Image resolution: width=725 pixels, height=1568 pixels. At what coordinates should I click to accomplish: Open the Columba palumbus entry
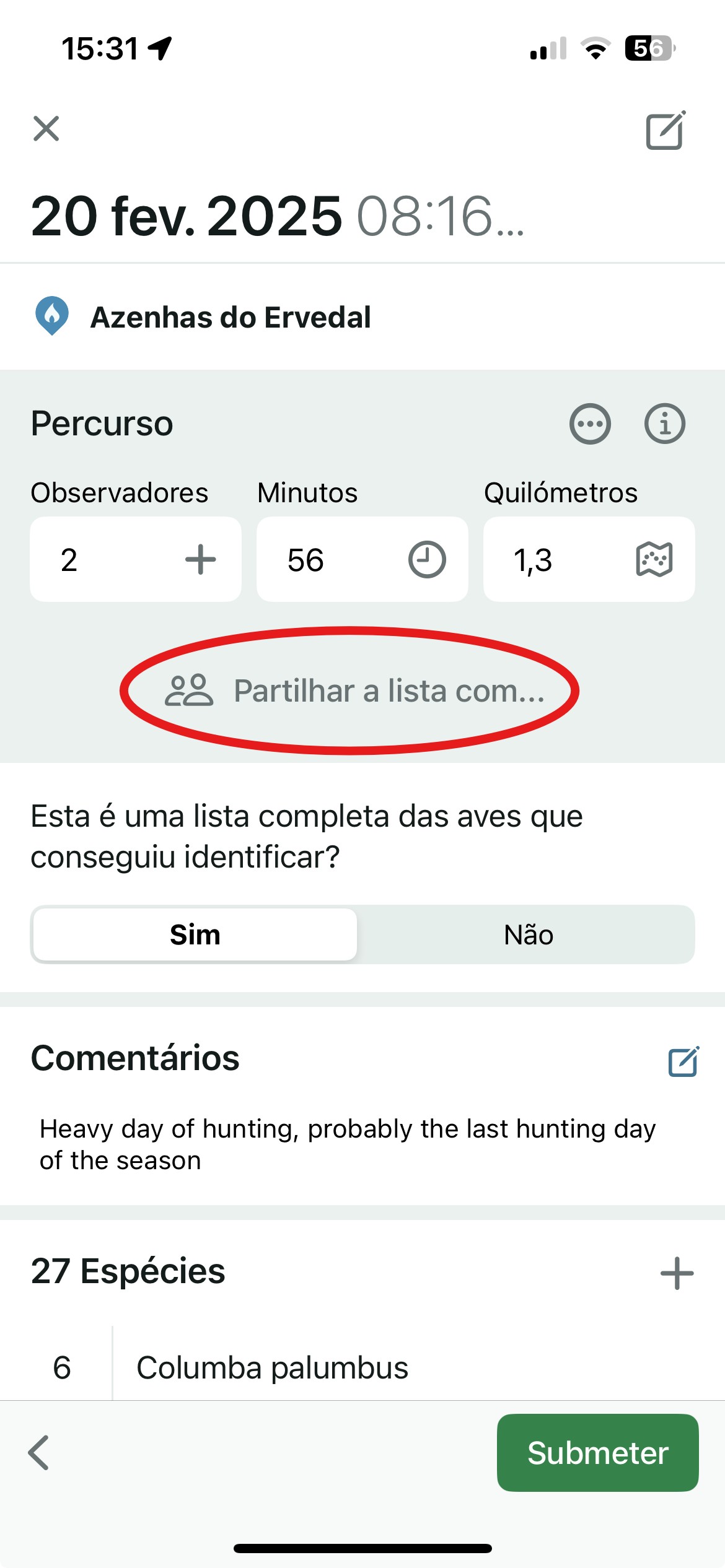pyautogui.click(x=273, y=1367)
